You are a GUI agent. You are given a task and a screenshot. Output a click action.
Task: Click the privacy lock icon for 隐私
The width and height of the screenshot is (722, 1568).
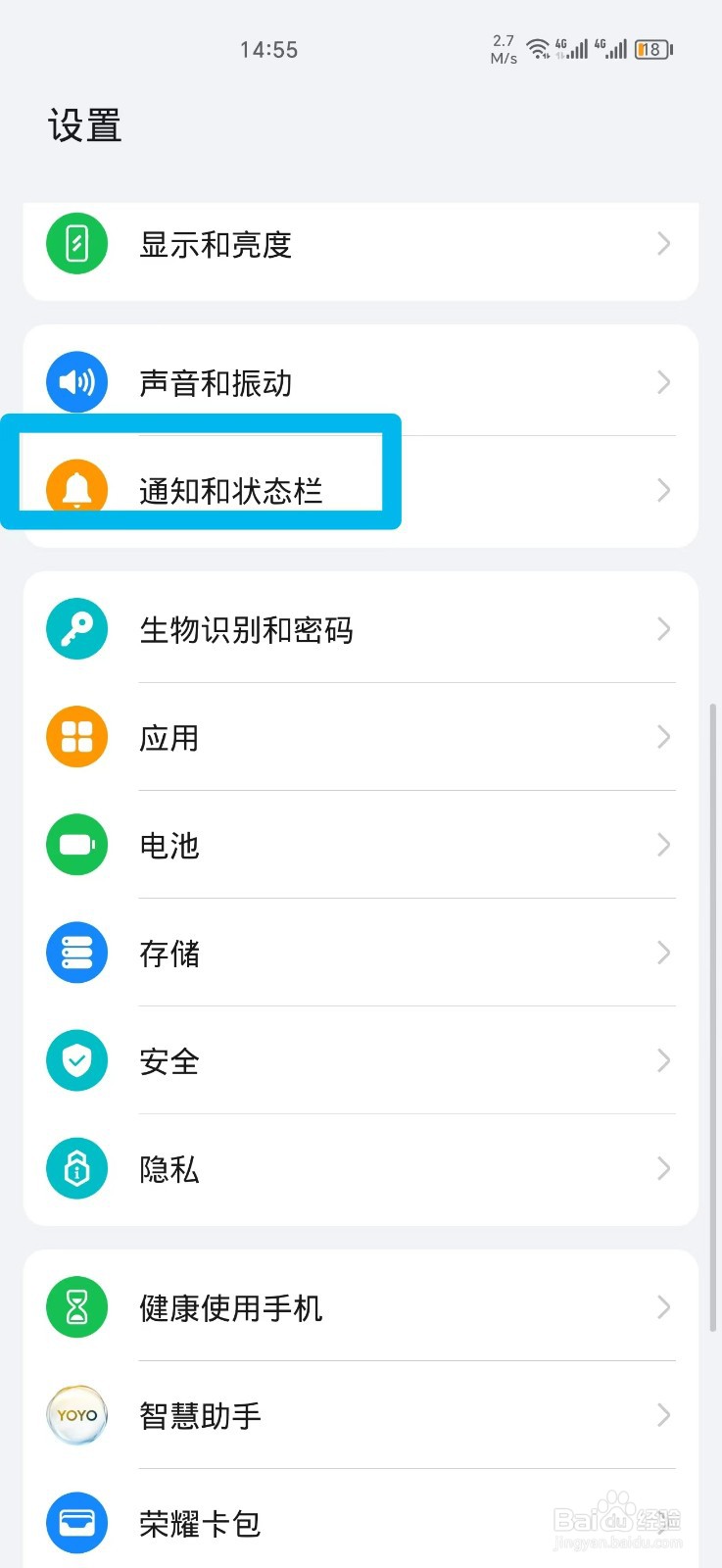[x=76, y=1168]
